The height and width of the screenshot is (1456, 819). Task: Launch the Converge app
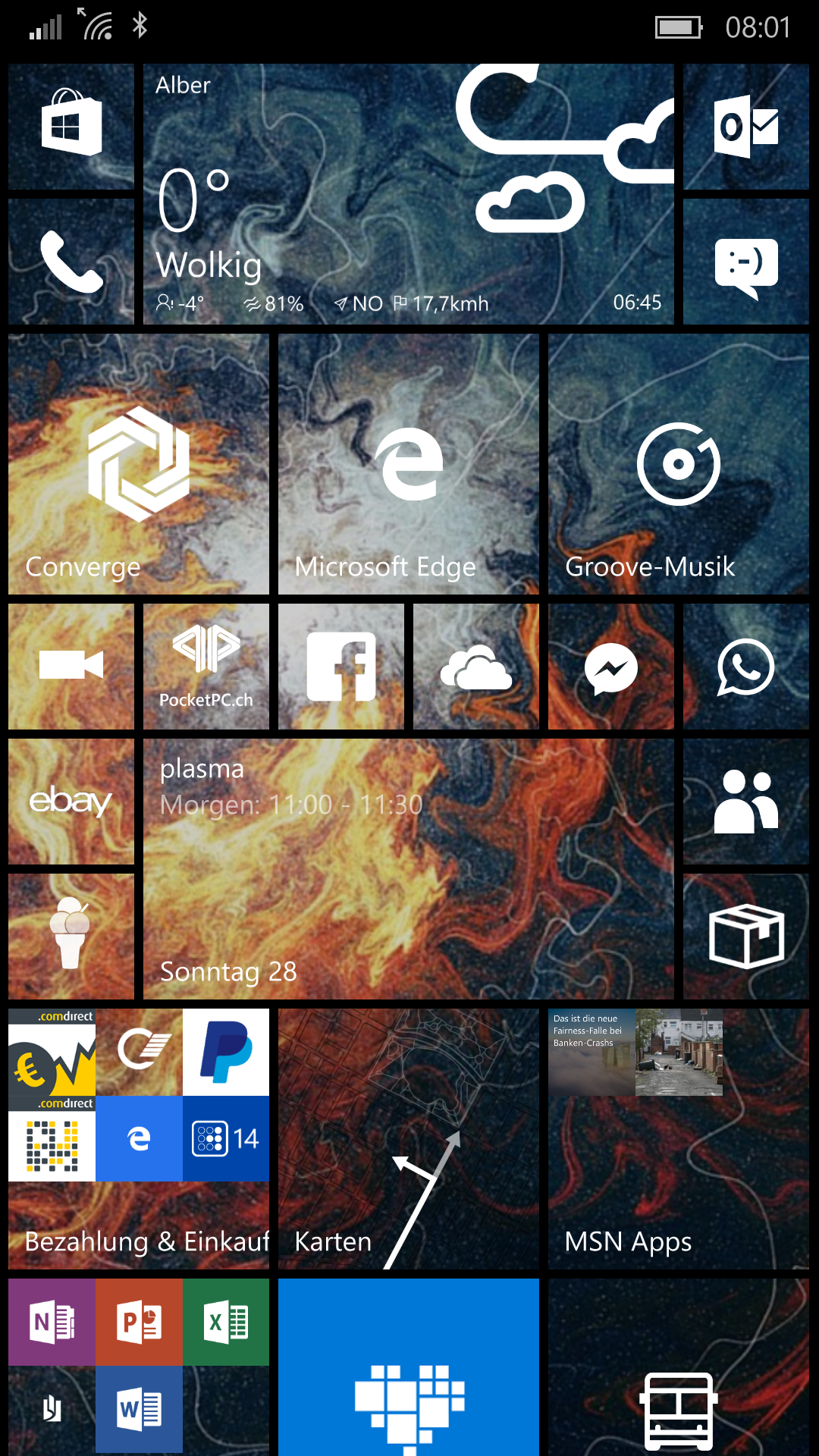point(139,464)
